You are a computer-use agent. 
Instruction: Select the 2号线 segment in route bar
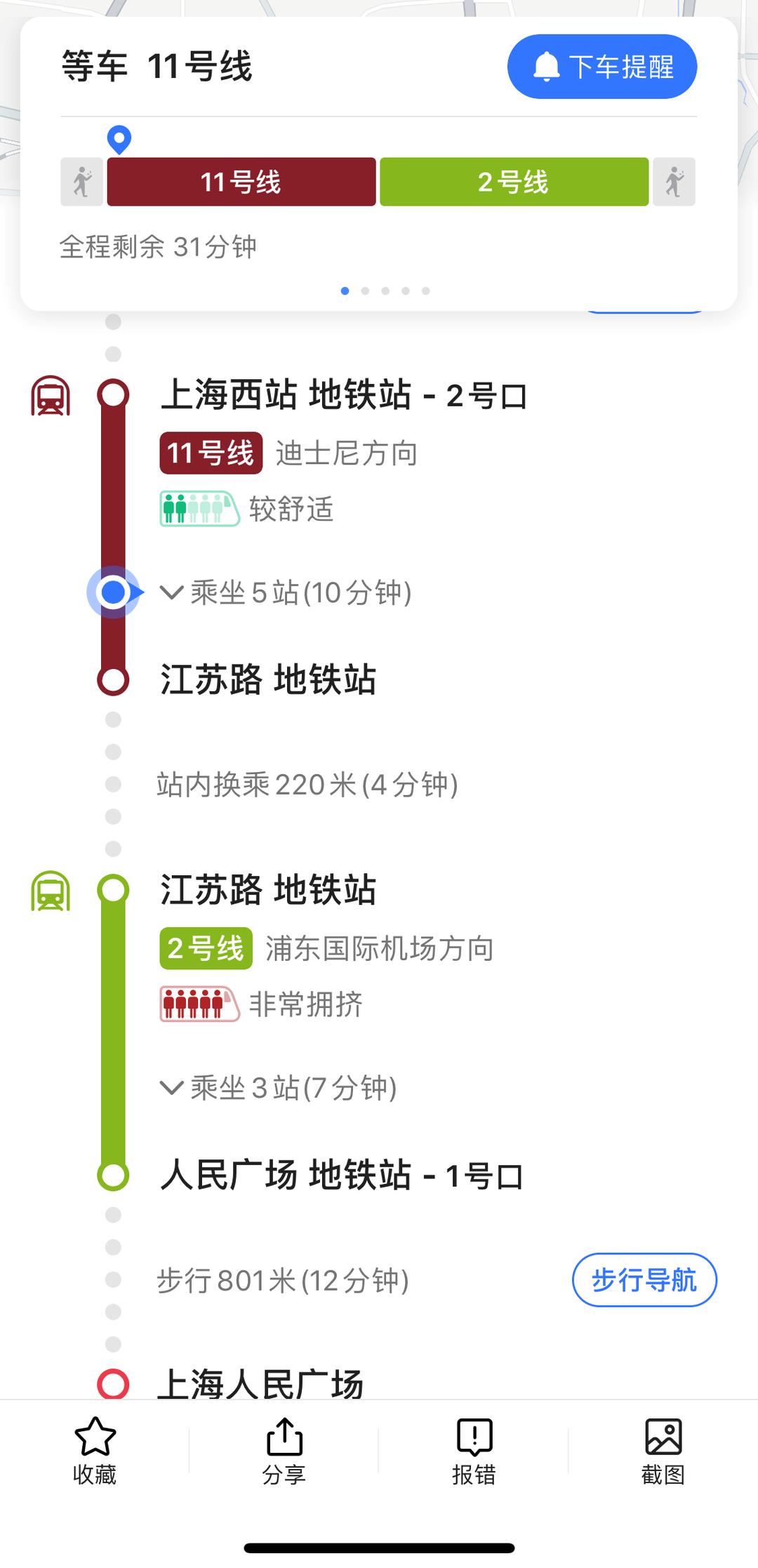(x=514, y=182)
